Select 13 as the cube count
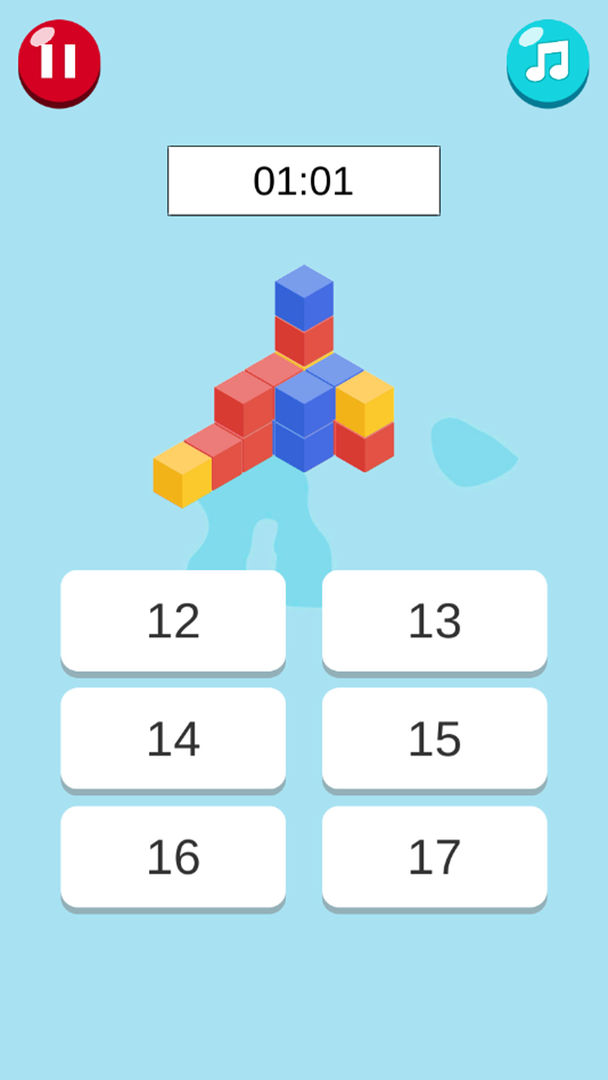 click(x=434, y=620)
